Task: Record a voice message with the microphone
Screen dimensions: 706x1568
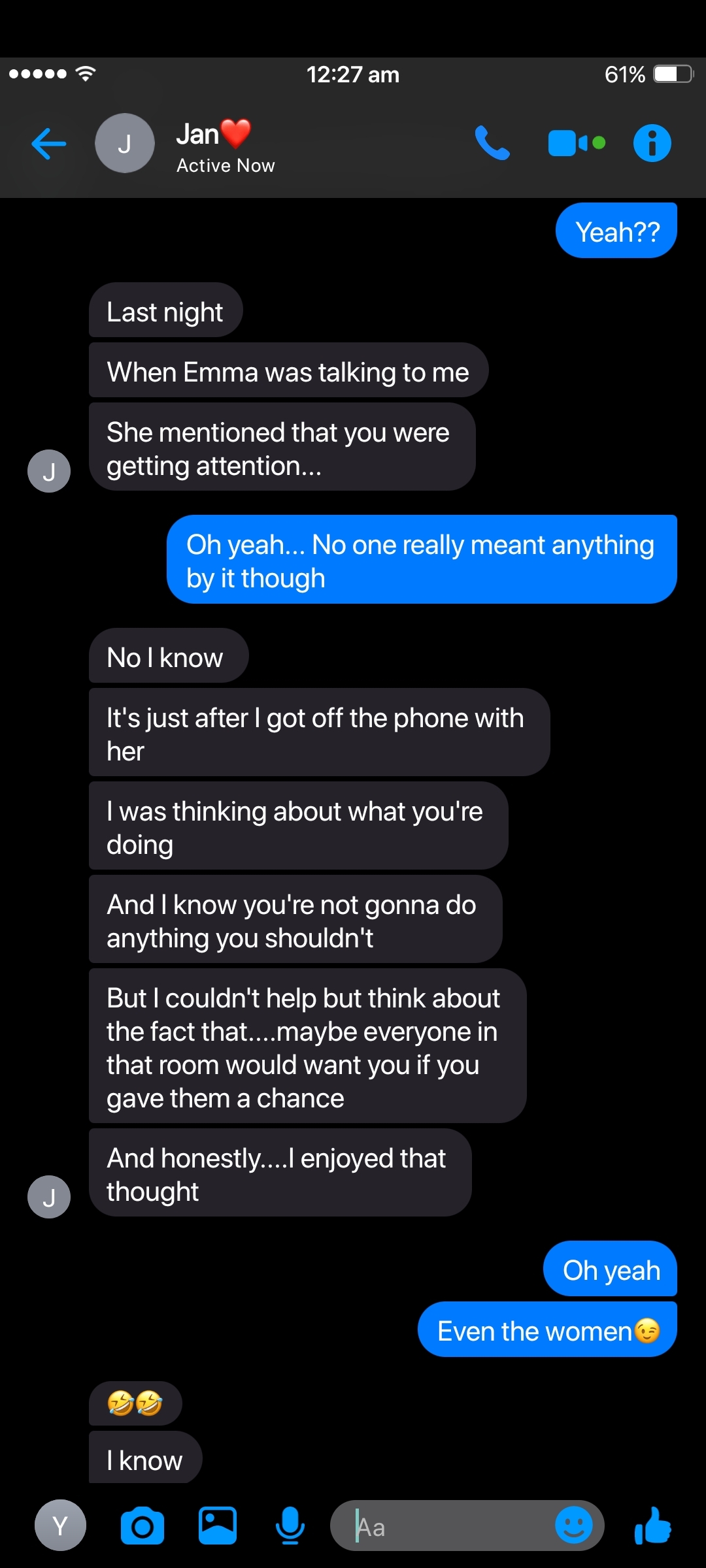Action: coord(290,1526)
